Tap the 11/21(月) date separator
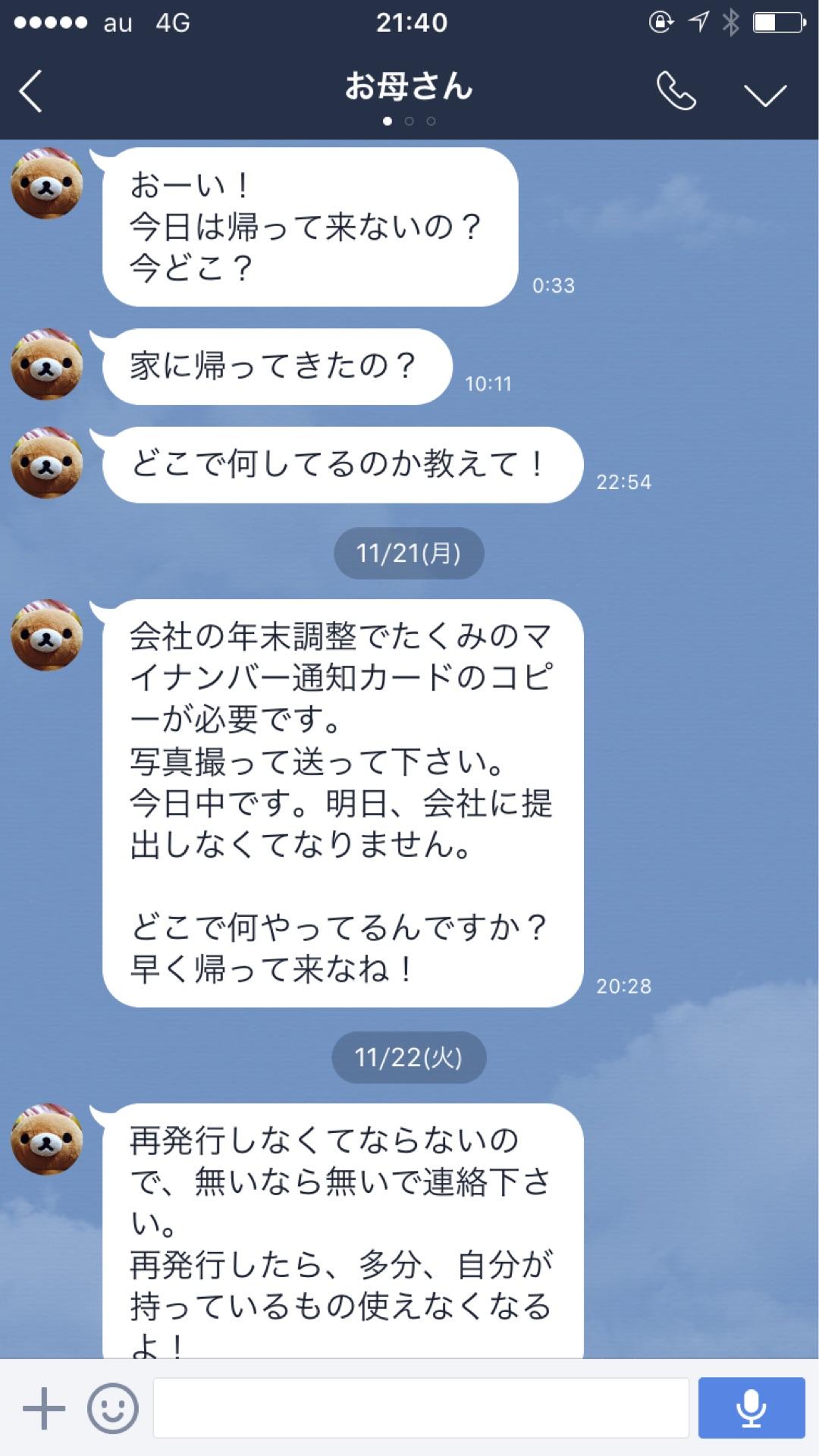The width and height of the screenshot is (819, 1456). pyautogui.click(x=409, y=553)
